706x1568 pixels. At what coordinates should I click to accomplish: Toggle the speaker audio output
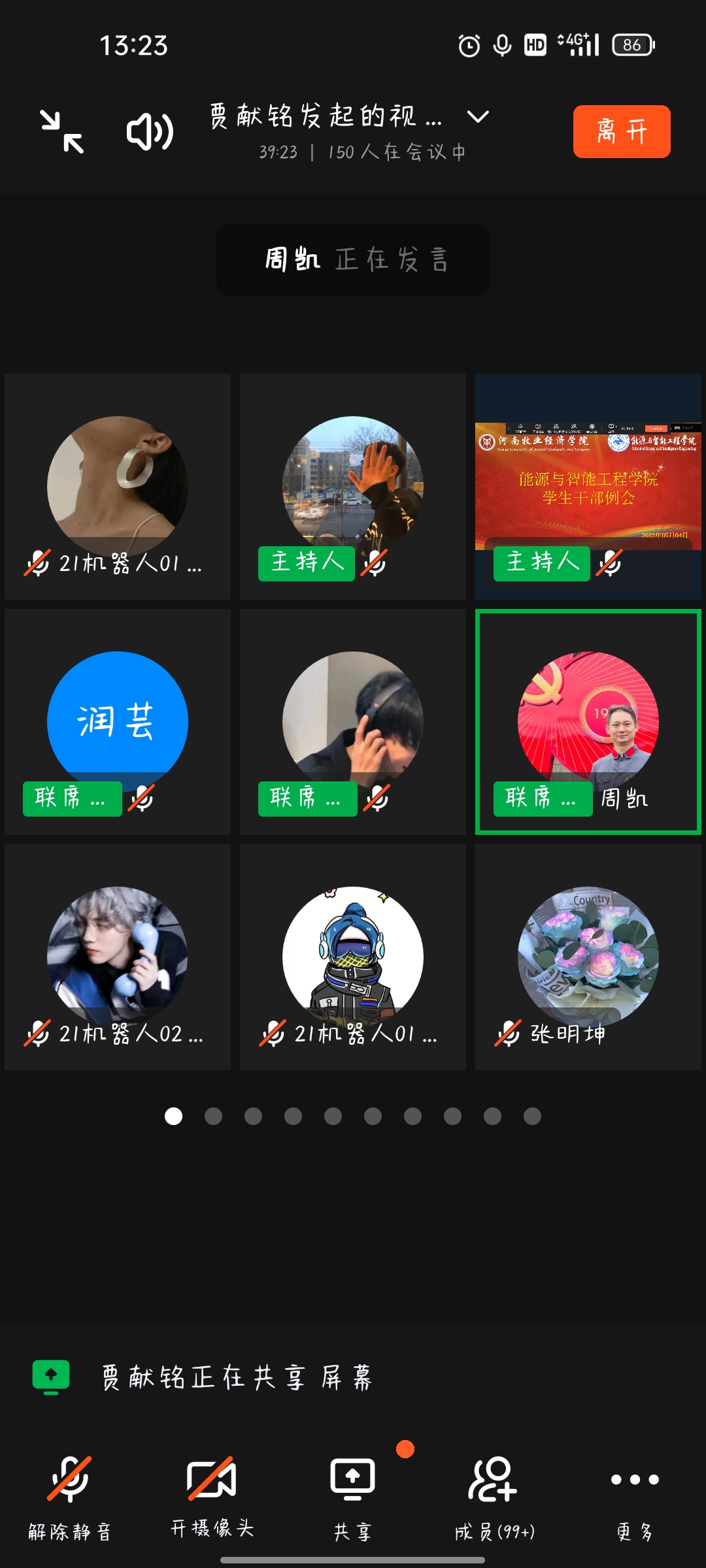tap(150, 132)
